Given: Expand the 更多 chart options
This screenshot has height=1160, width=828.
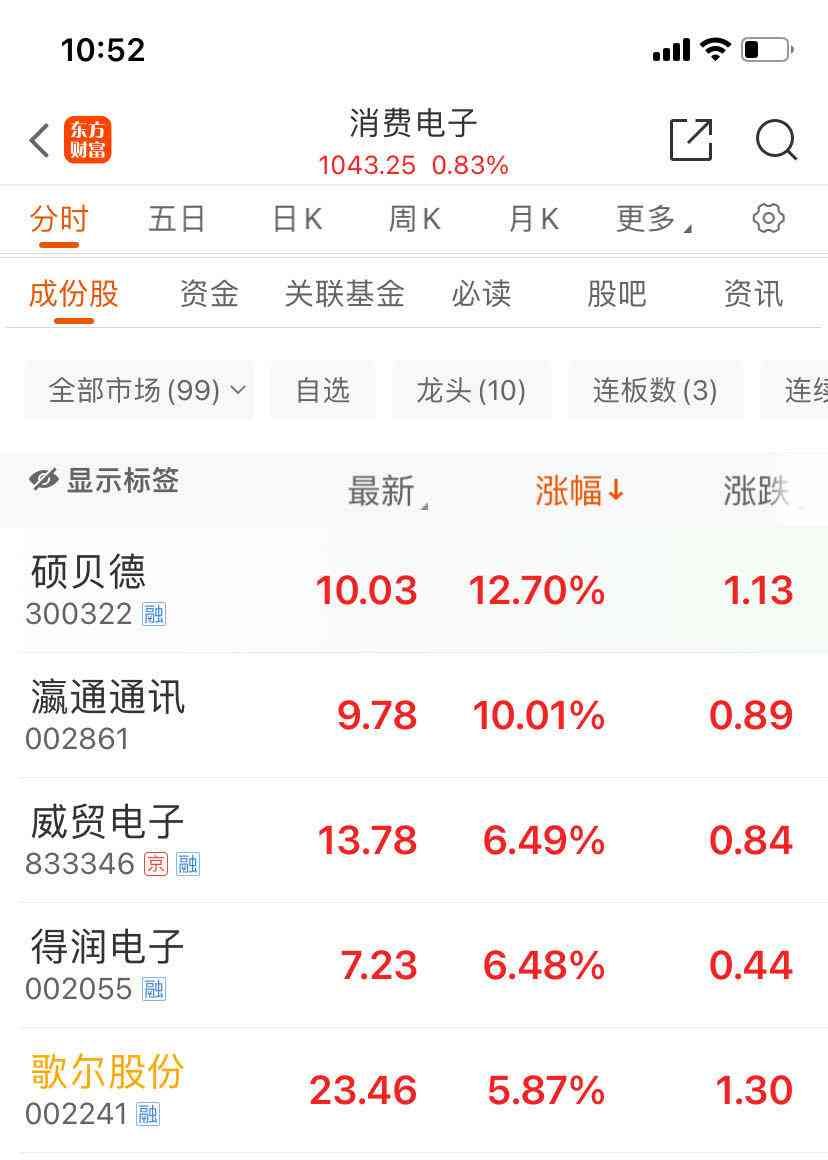Looking at the screenshot, I should click(x=652, y=218).
